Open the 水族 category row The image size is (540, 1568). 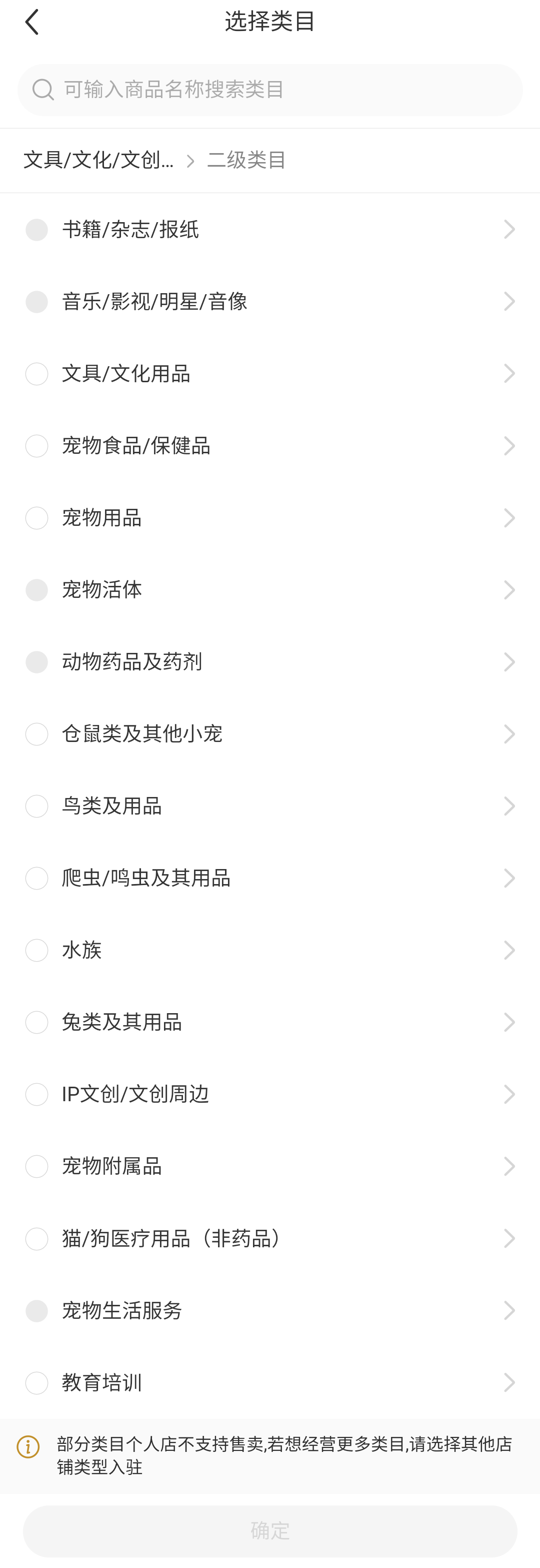pyautogui.click(x=270, y=950)
